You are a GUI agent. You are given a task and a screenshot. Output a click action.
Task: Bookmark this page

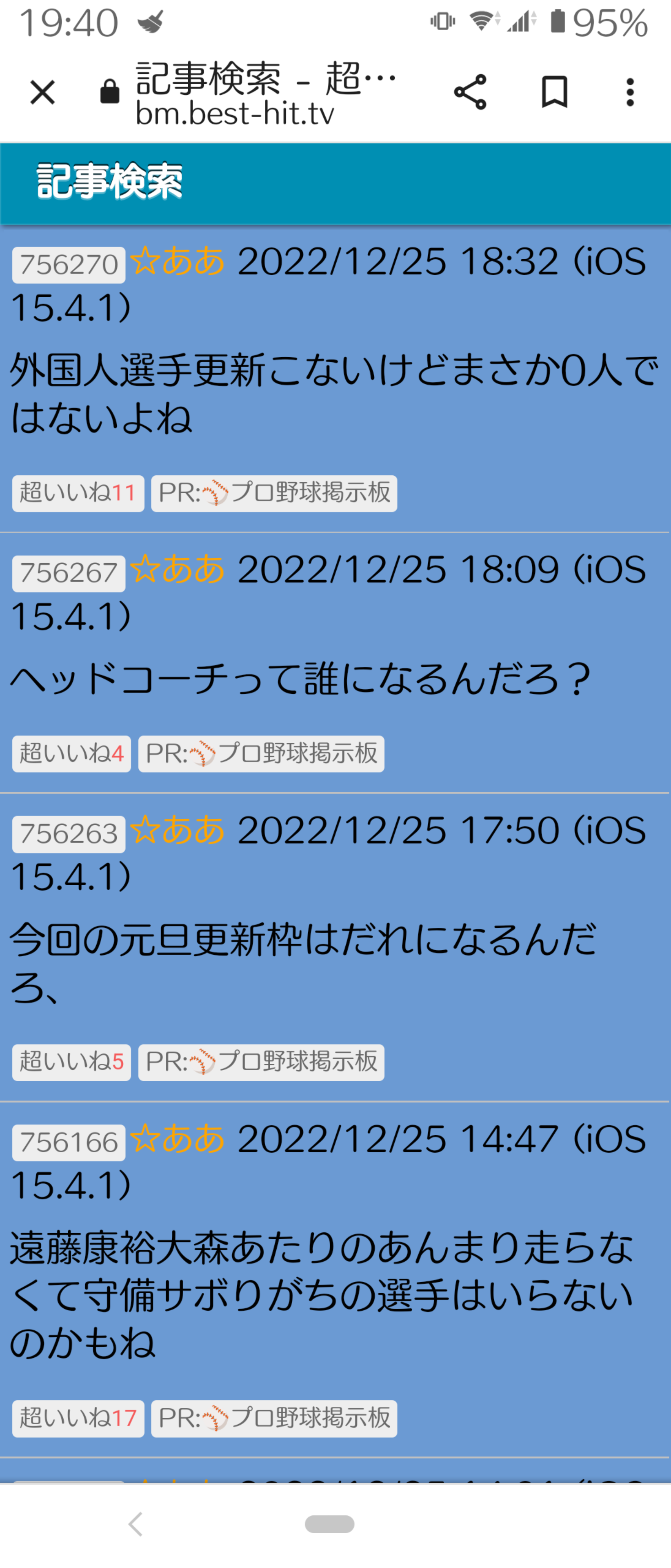tap(554, 93)
